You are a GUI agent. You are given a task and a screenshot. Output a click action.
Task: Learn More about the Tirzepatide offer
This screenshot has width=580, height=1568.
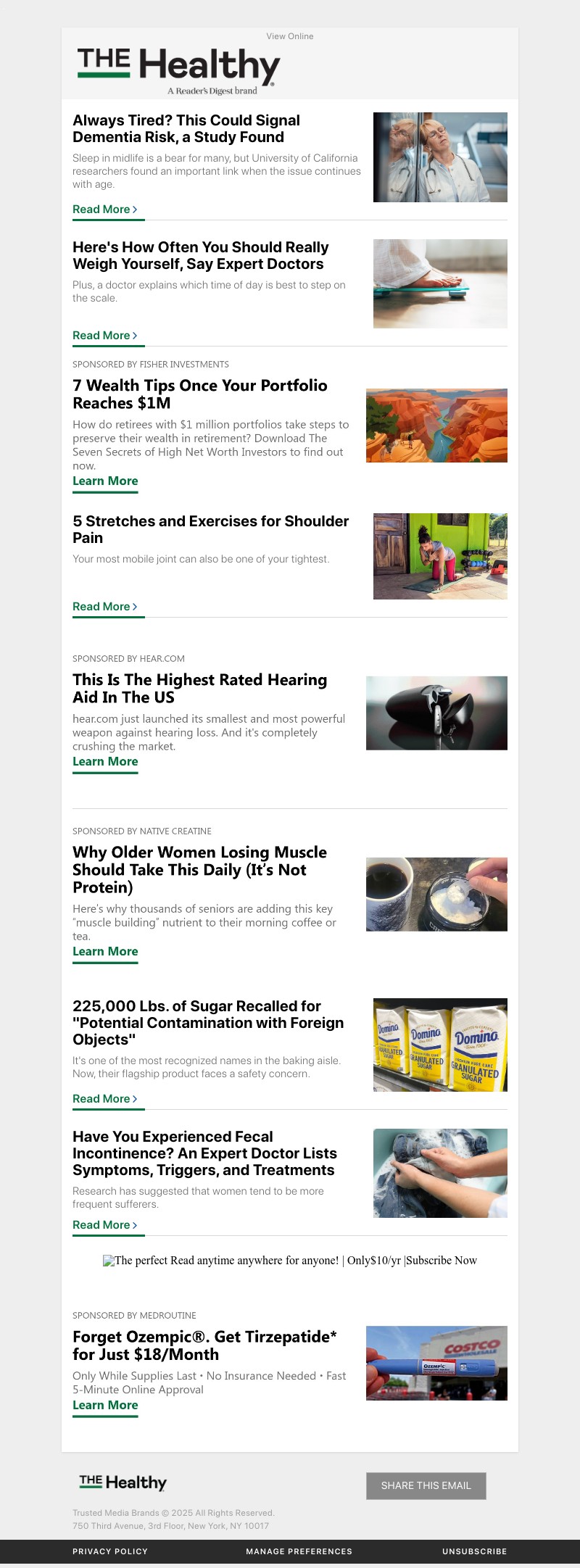(x=105, y=1406)
